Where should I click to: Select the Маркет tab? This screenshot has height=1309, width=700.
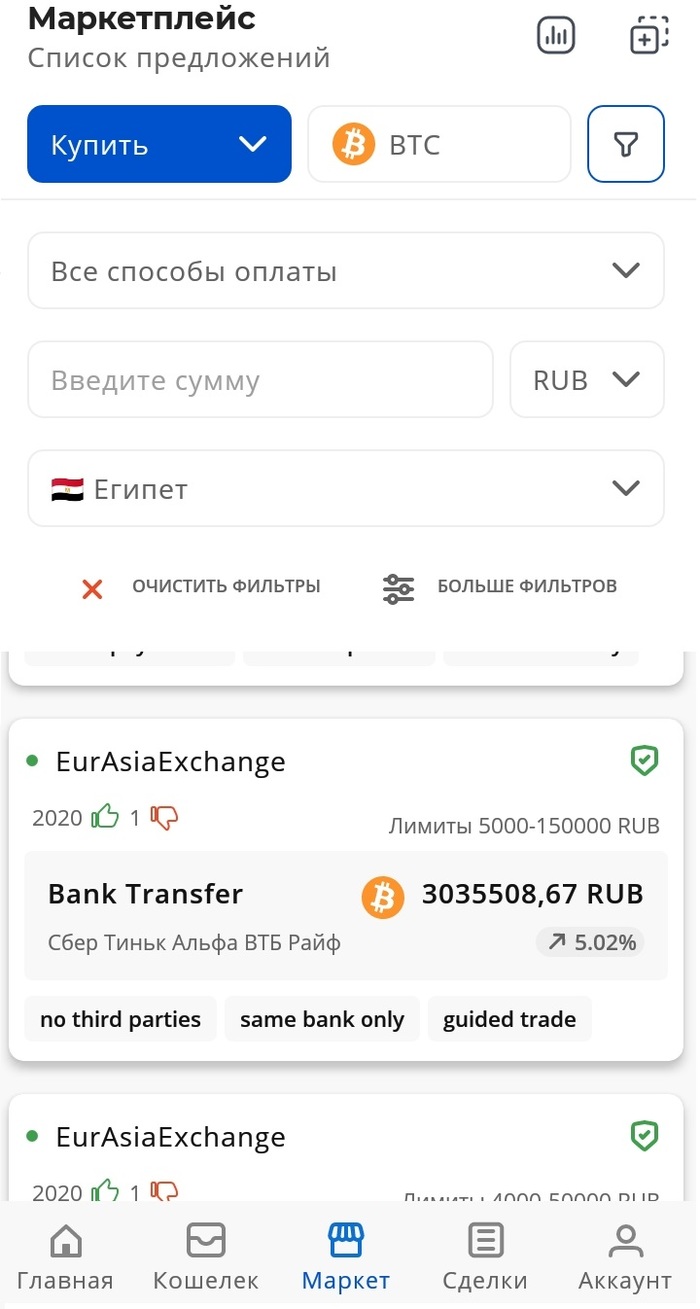point(346,1256)
